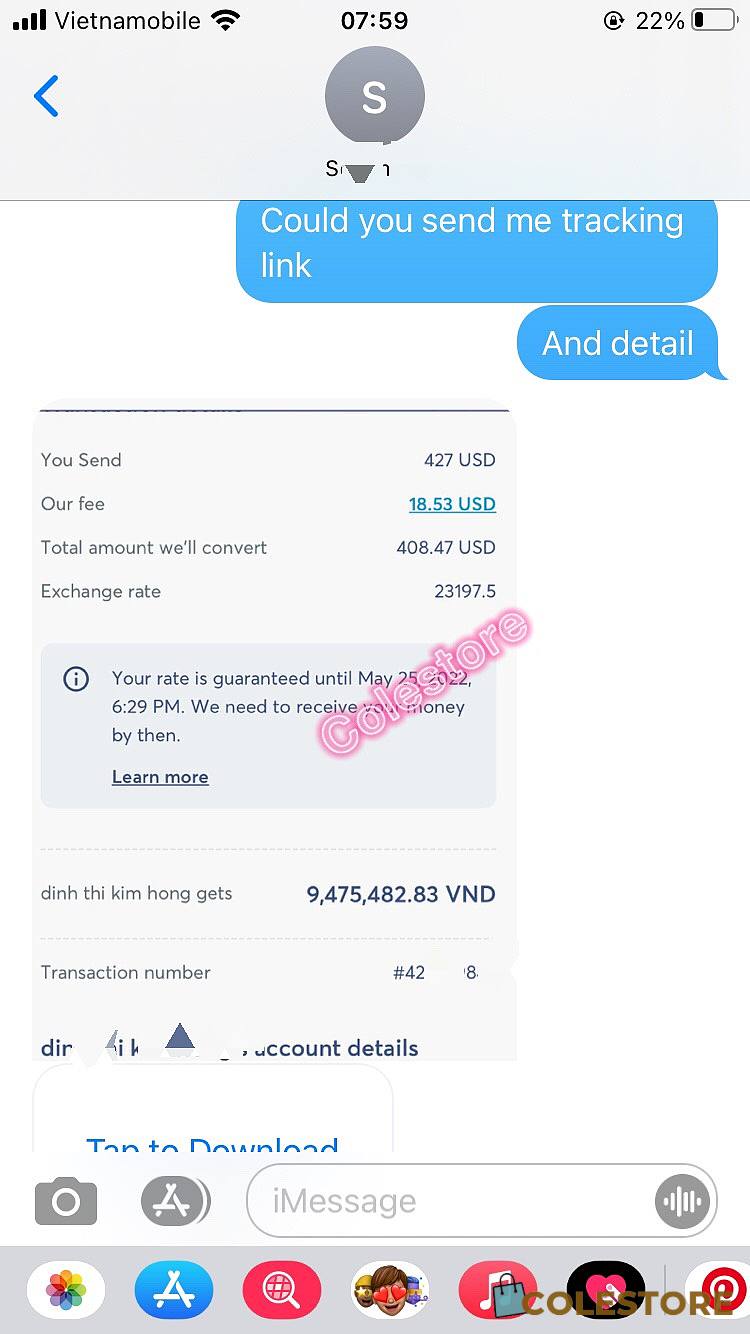This screenshot has width=750, height=1334.
Task: Open Digital Touch in the app strip
Action: [x=606, y=1291]
